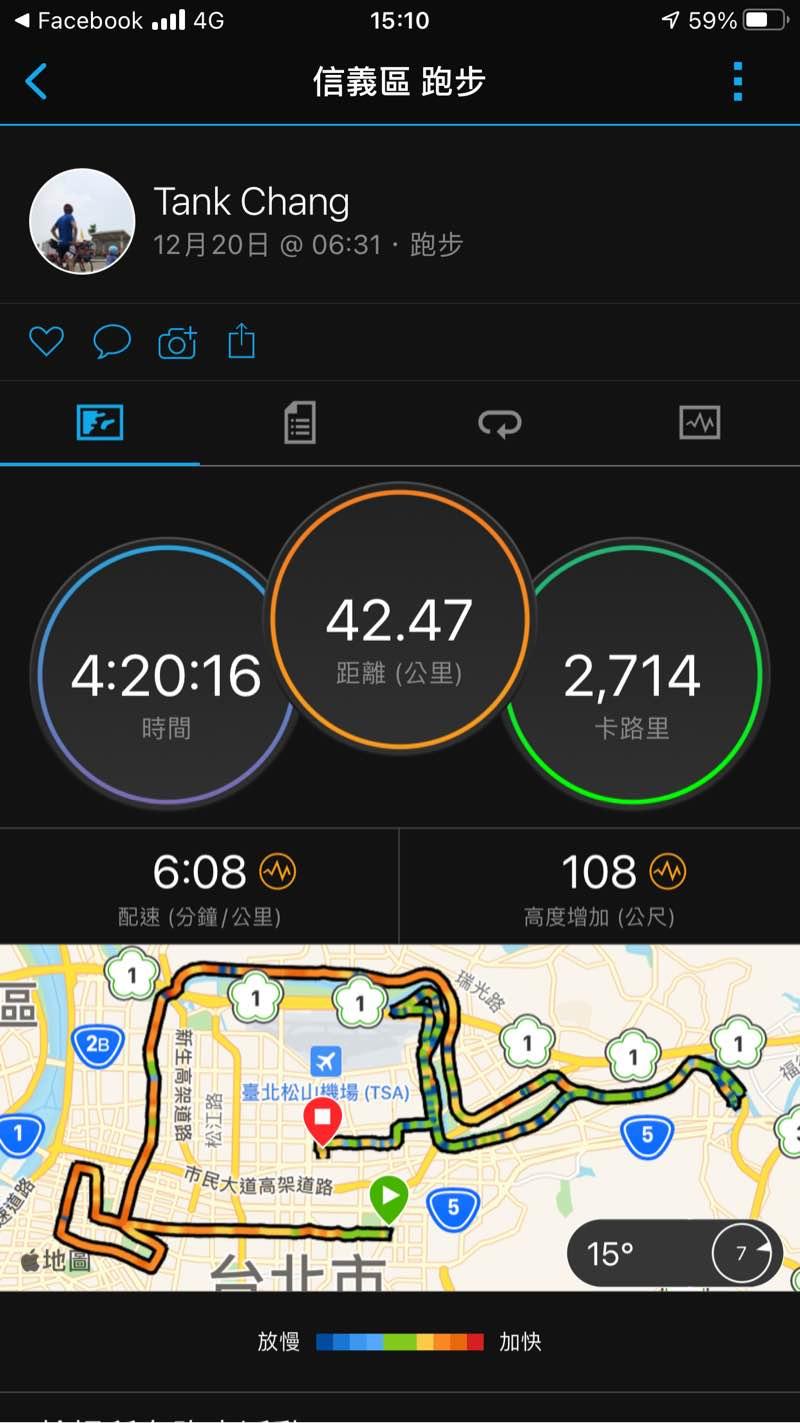This screenshot has height=1423, width=800.
Task: Go back using the blue arrow
Action: (36, 81)
